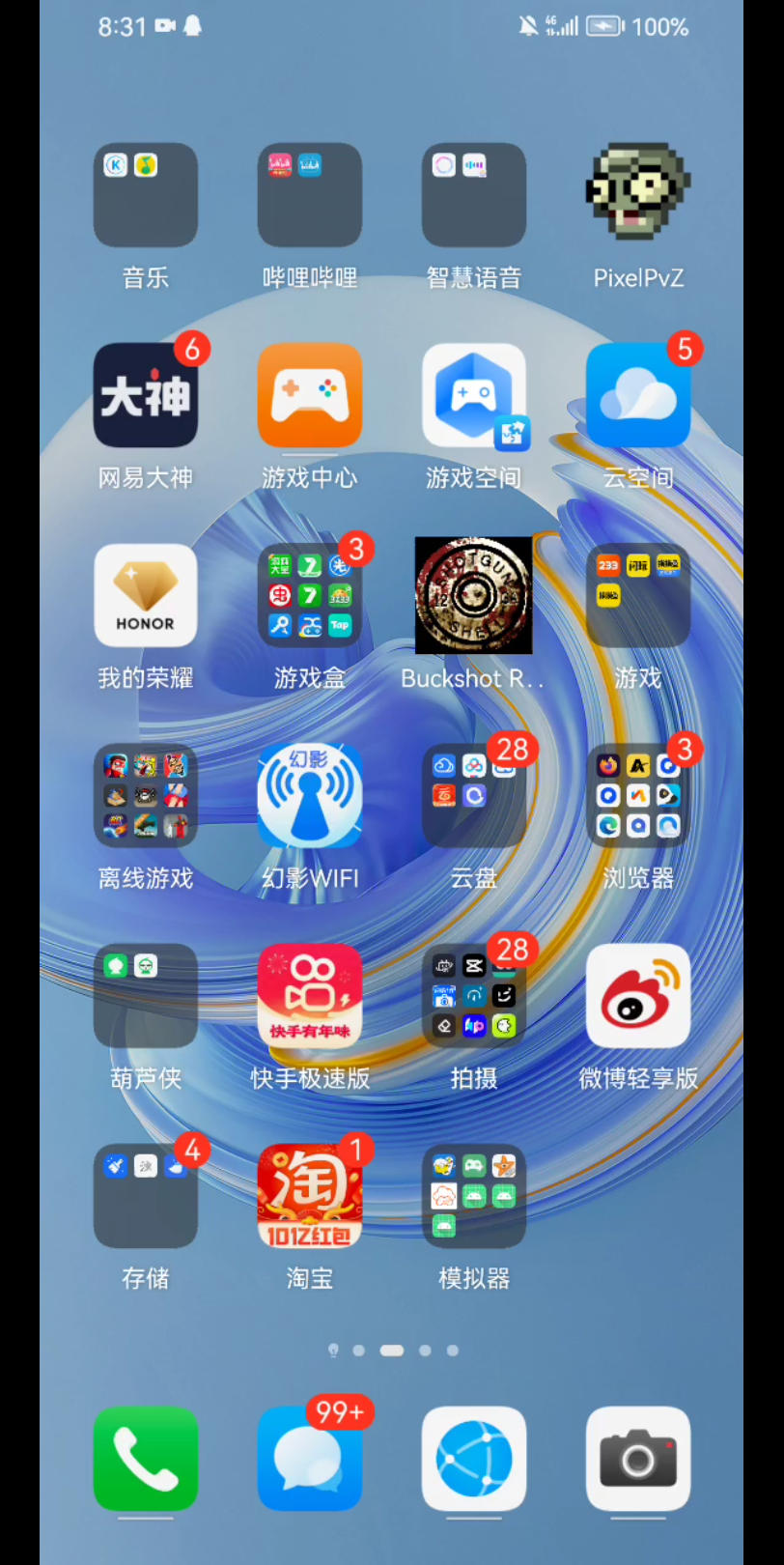
Task: Open 淘宝 shopping app
Action: 309,1195
